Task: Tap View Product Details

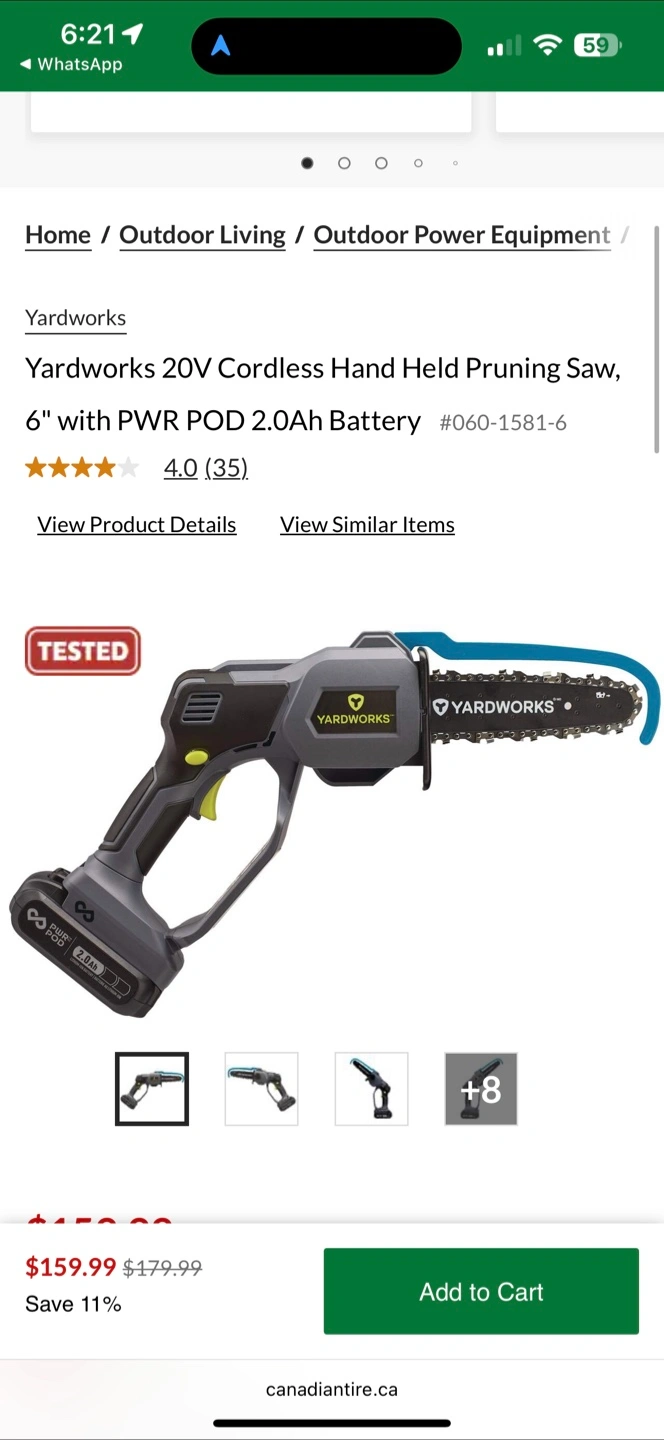Action: click(137, 525)
